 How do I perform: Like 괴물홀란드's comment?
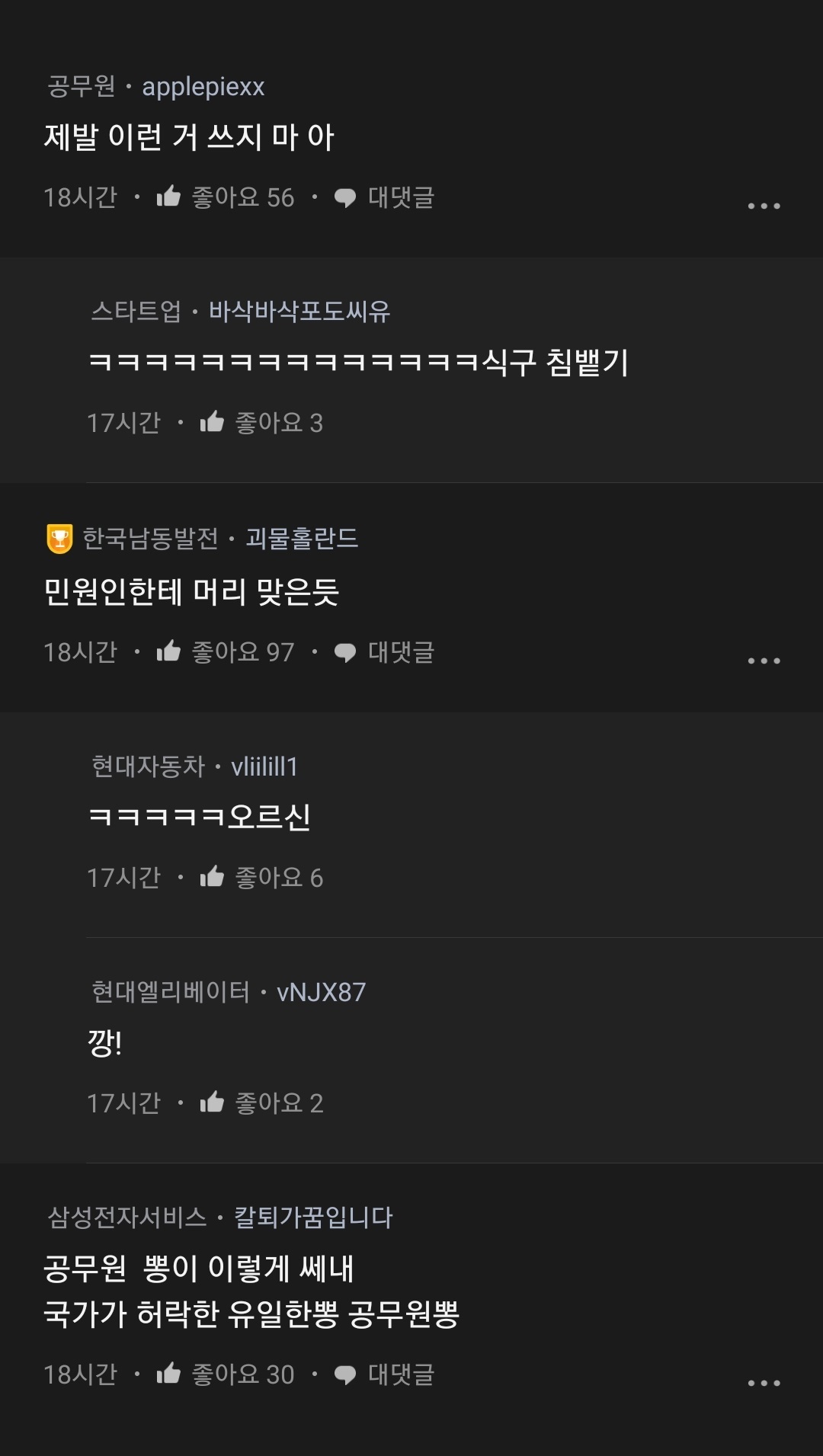(169, 651)
